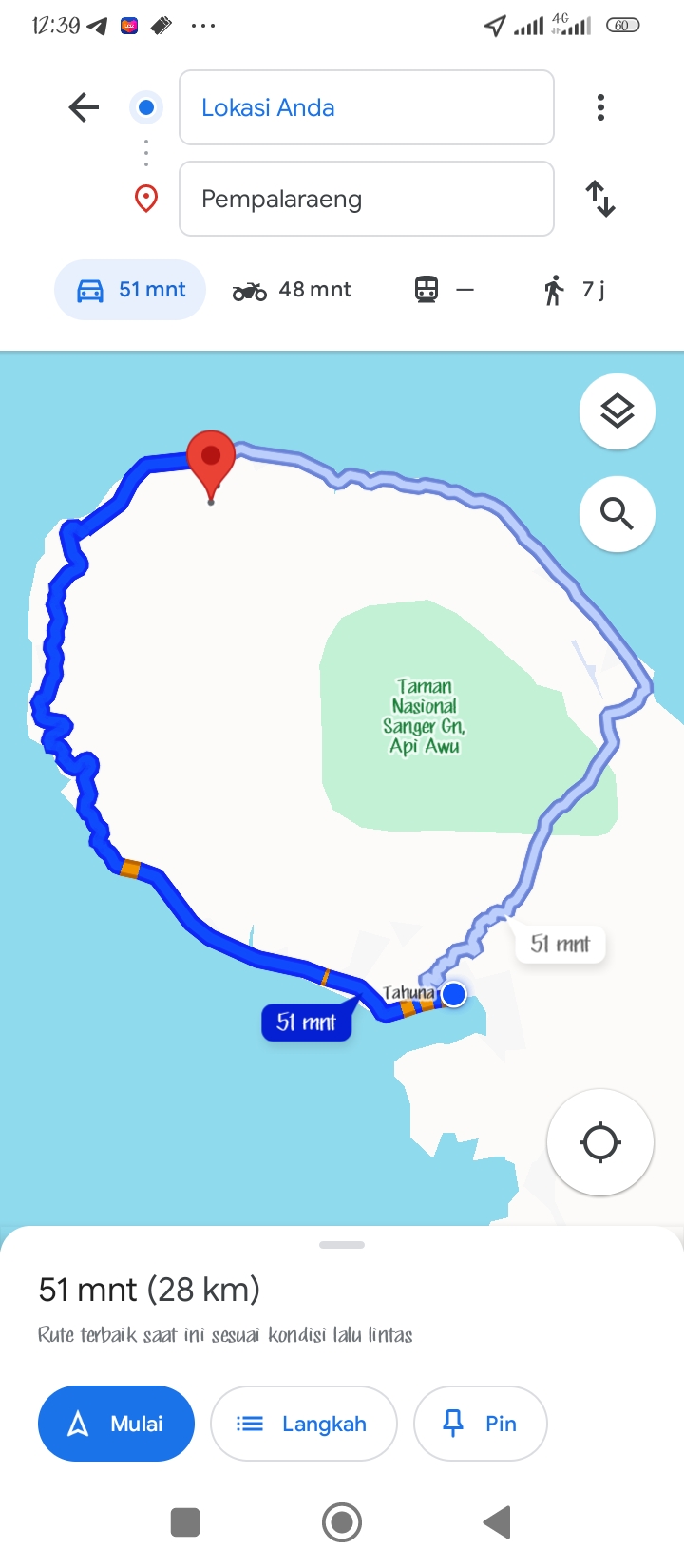The width and height of the screenshot is (684, 1568).
Task: Switch to walking mode showing 7 j
Action: tap(574, 290)
